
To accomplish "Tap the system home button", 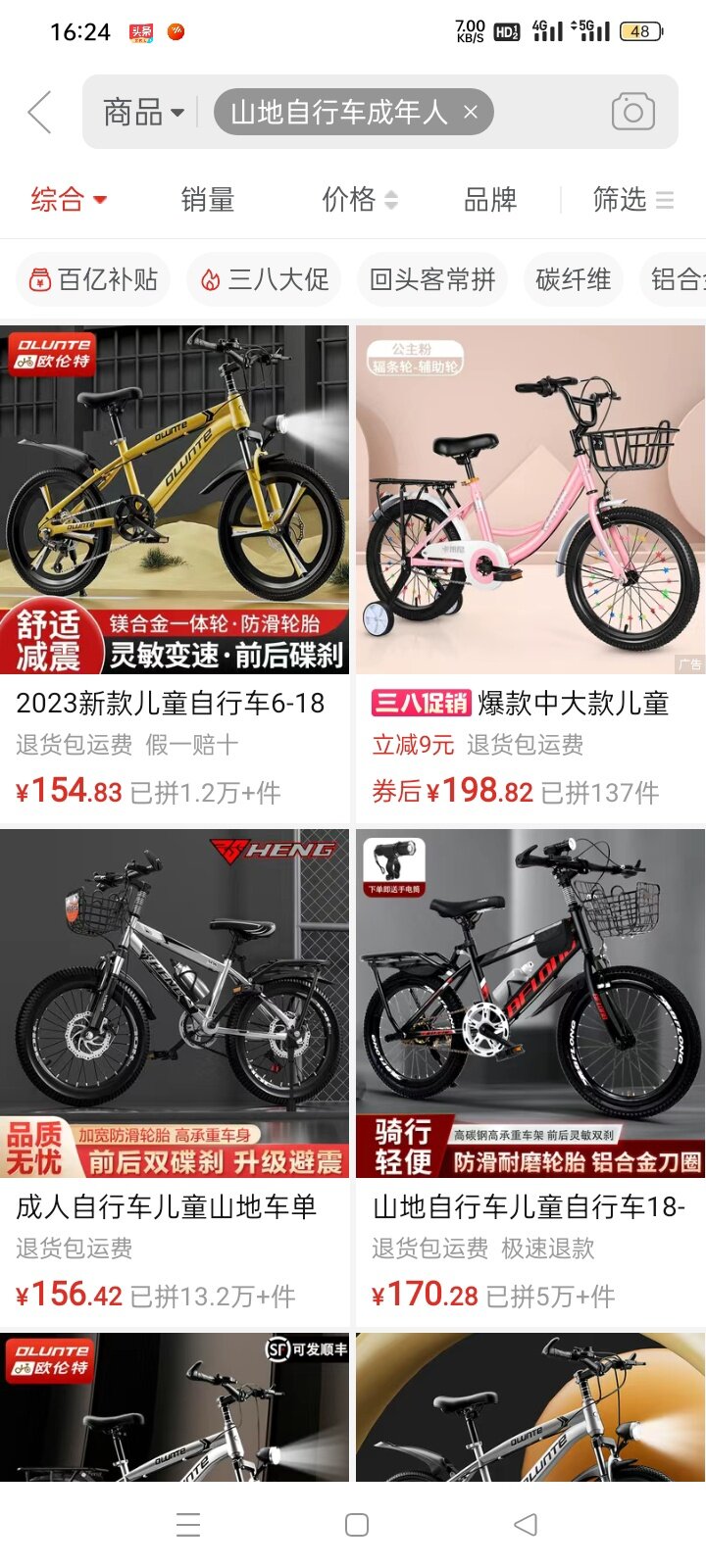I will point(357,1525).
